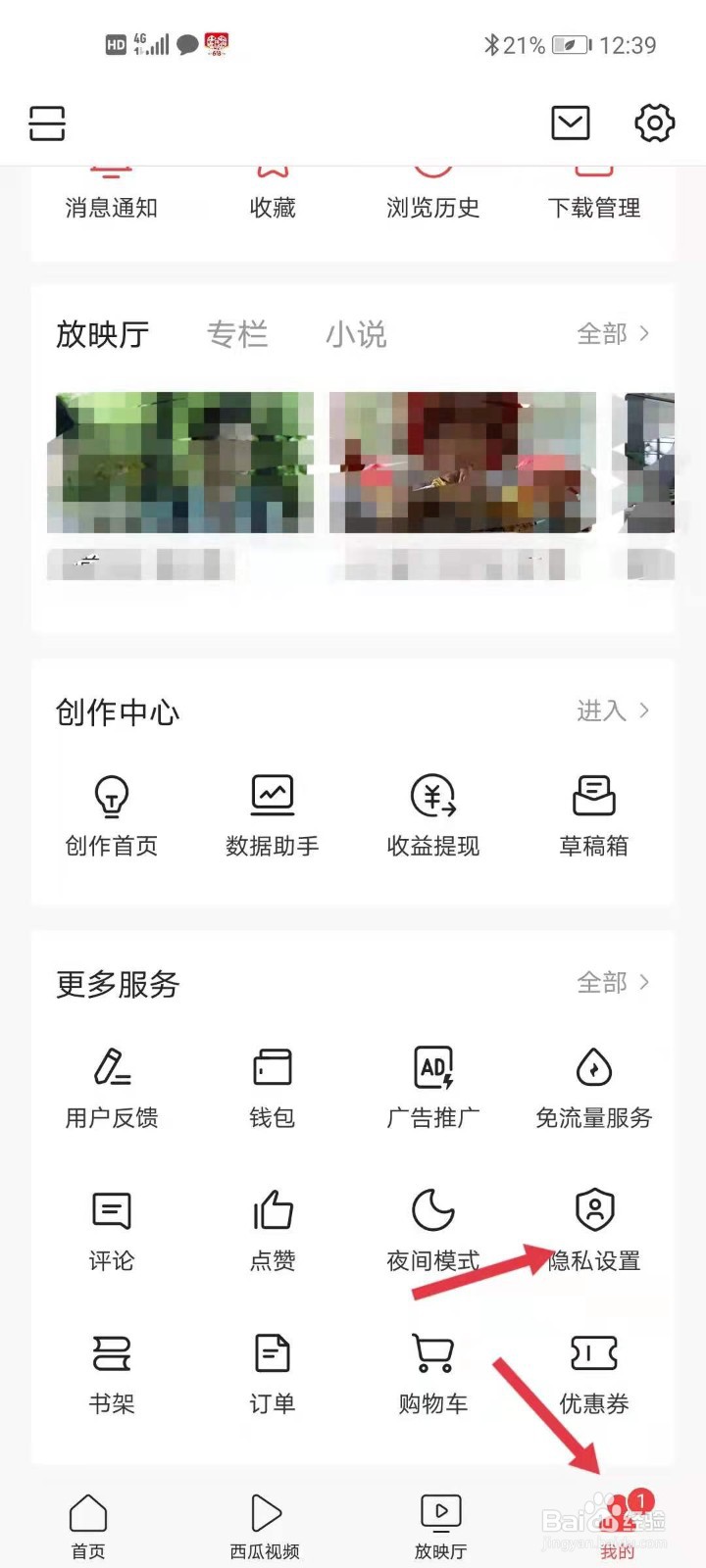This screenshot has width=706, height=1568.
Task: Switch to the 小说 tab
Action: pyautogui.click(x=356, y=334)
